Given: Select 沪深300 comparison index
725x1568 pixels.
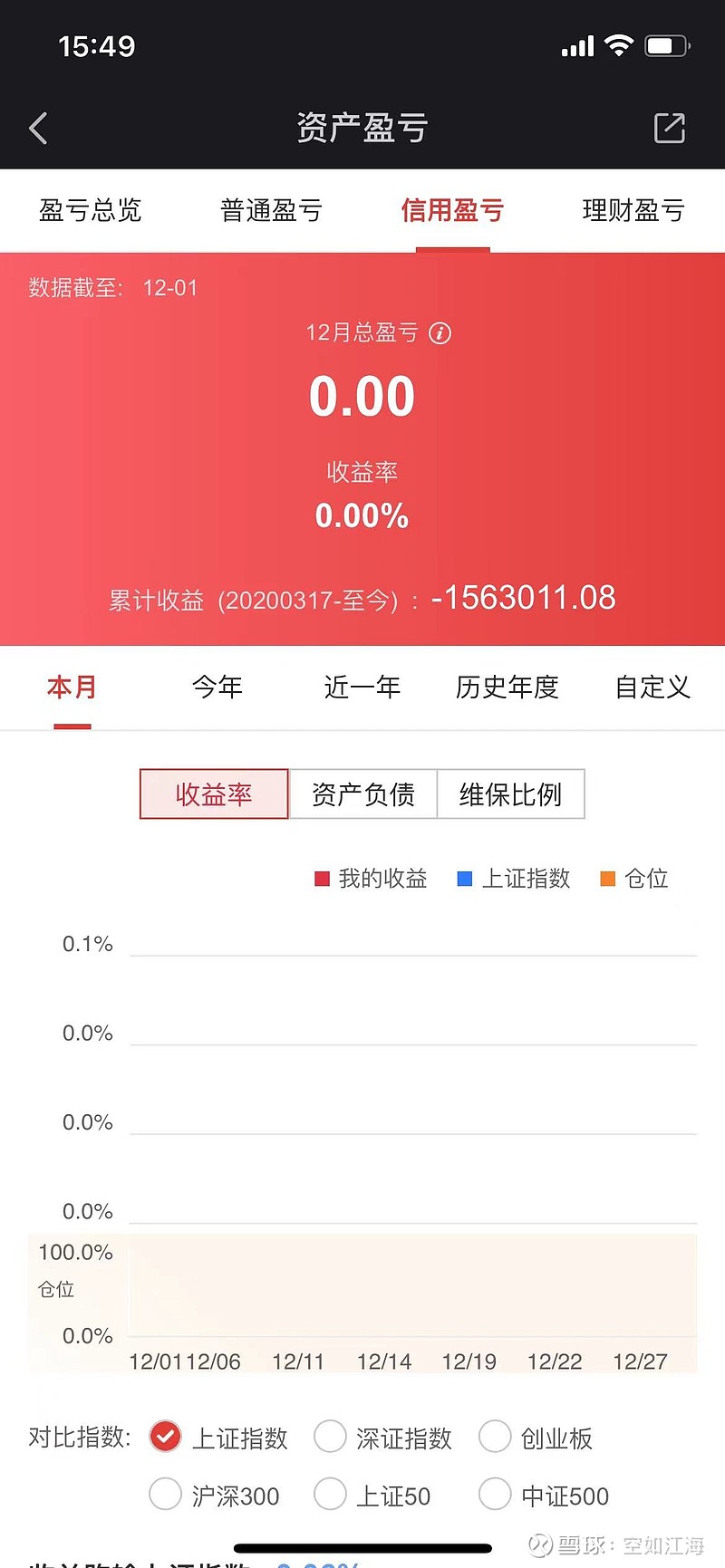Looking at the screenshot, I should pos(214,1495).
